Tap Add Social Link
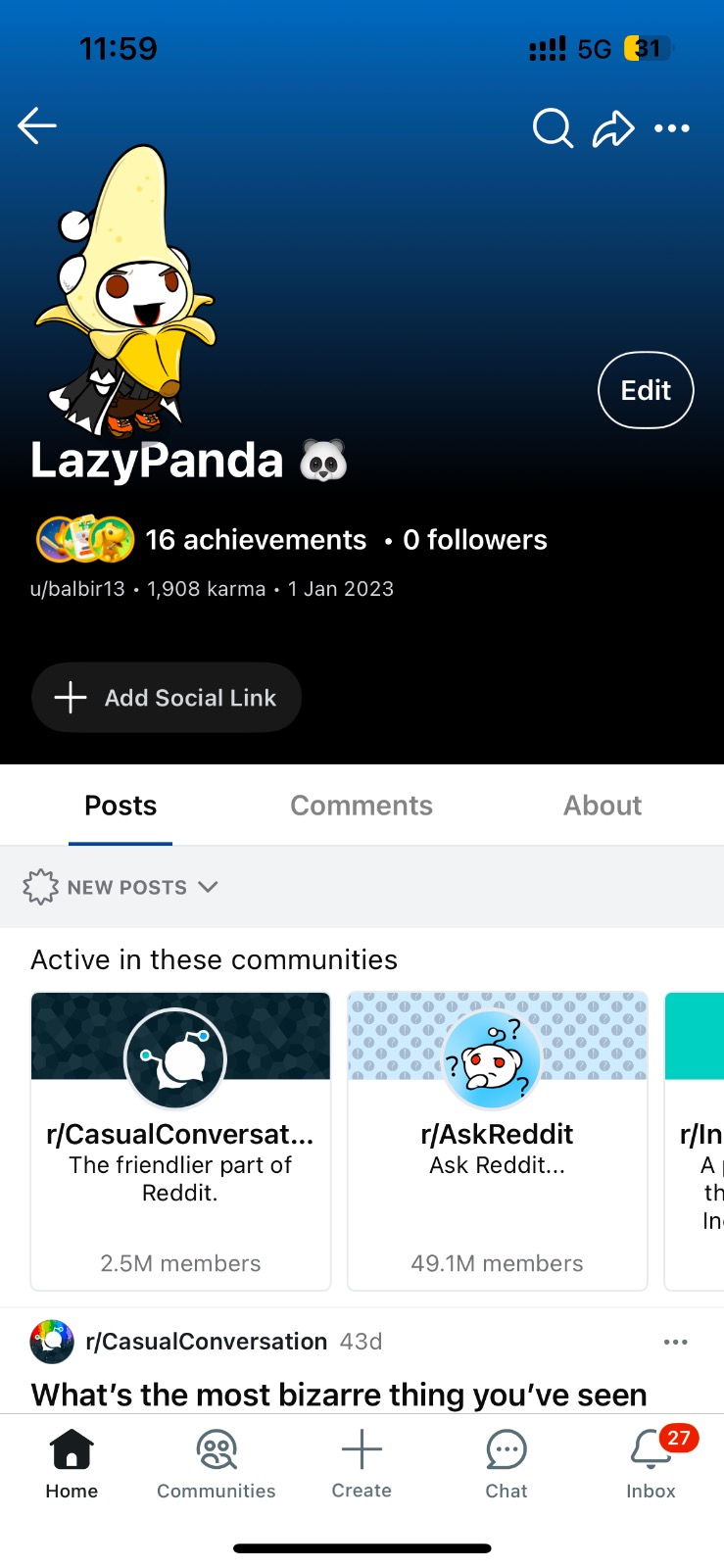Viewport: 724px width, 1568px height. tap(167, 698)
